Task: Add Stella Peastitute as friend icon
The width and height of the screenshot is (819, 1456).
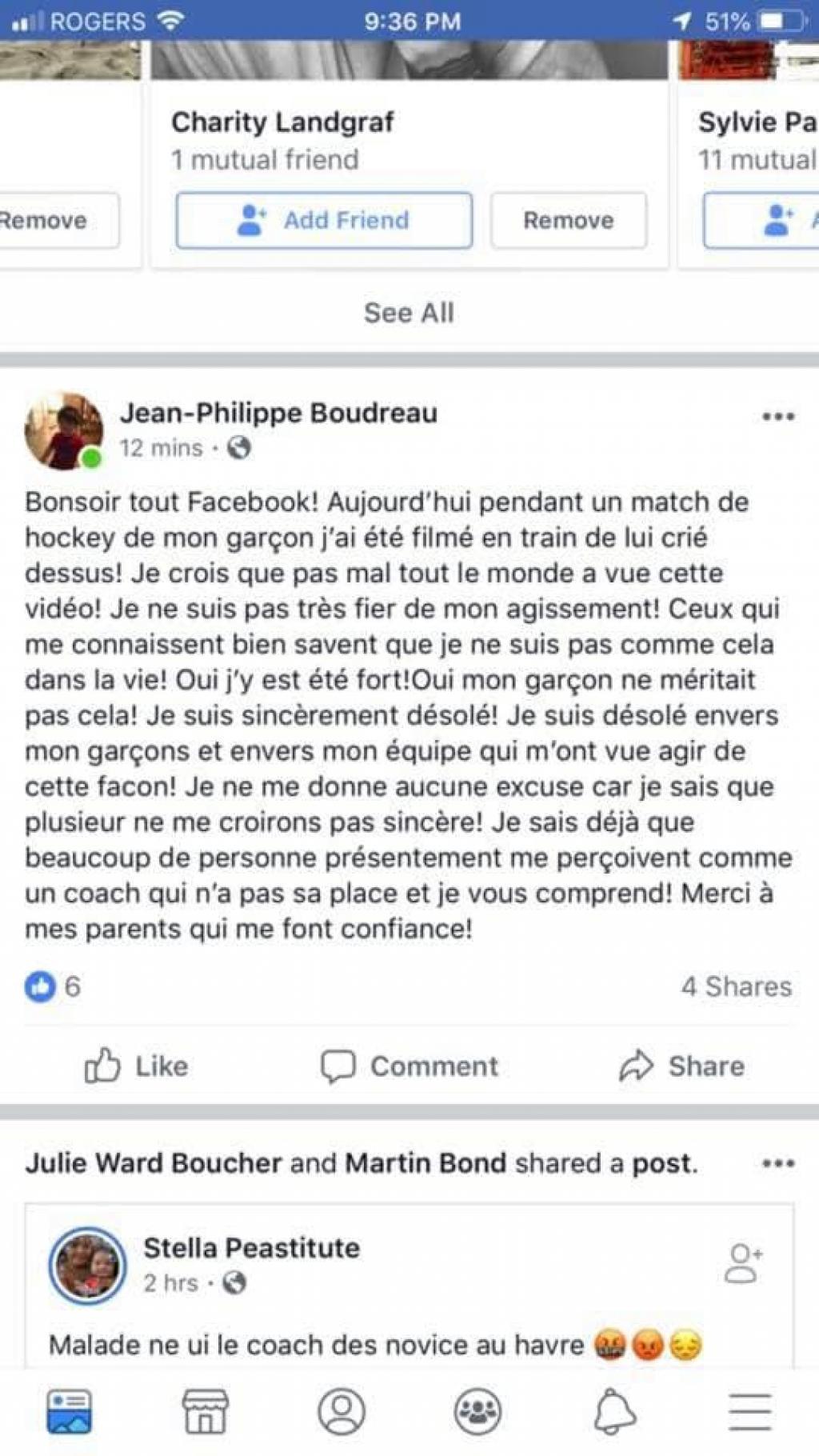Action: 743,1264
